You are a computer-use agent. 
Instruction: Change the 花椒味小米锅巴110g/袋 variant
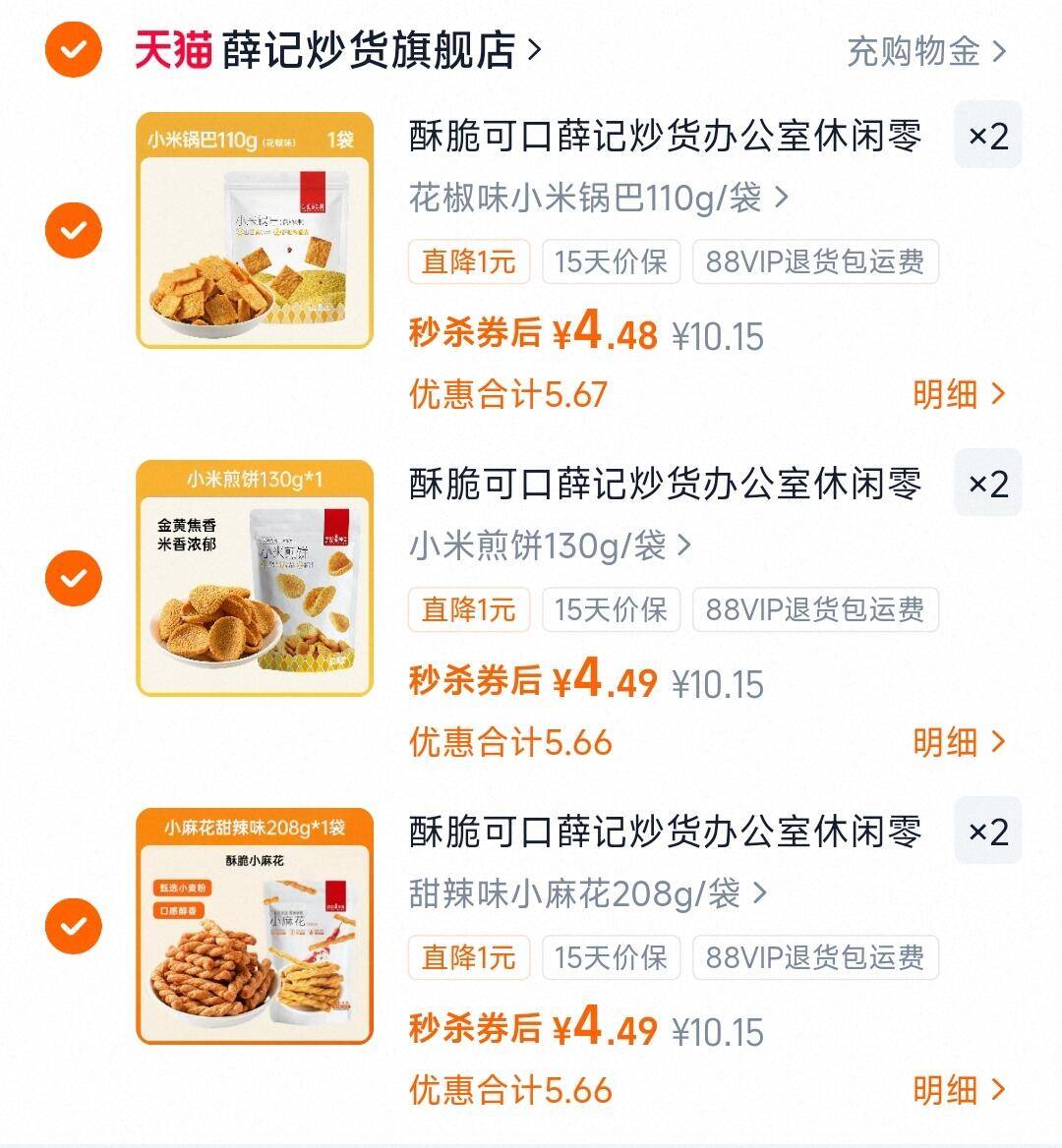pyautogui.click(x=598, y=199)
